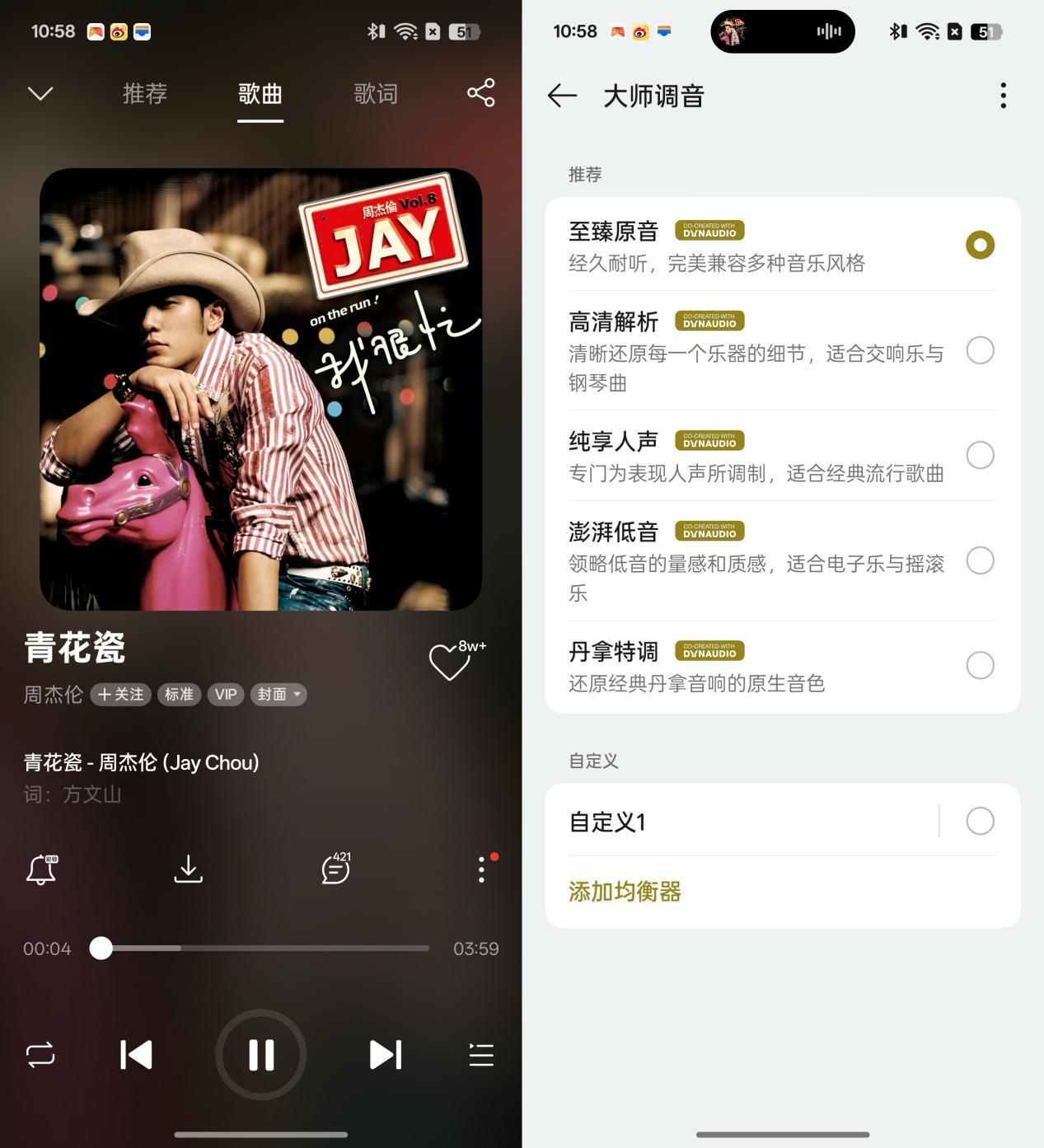Collapse the player with the down chevron
Screen dimensions: 1044x1148
40,94
